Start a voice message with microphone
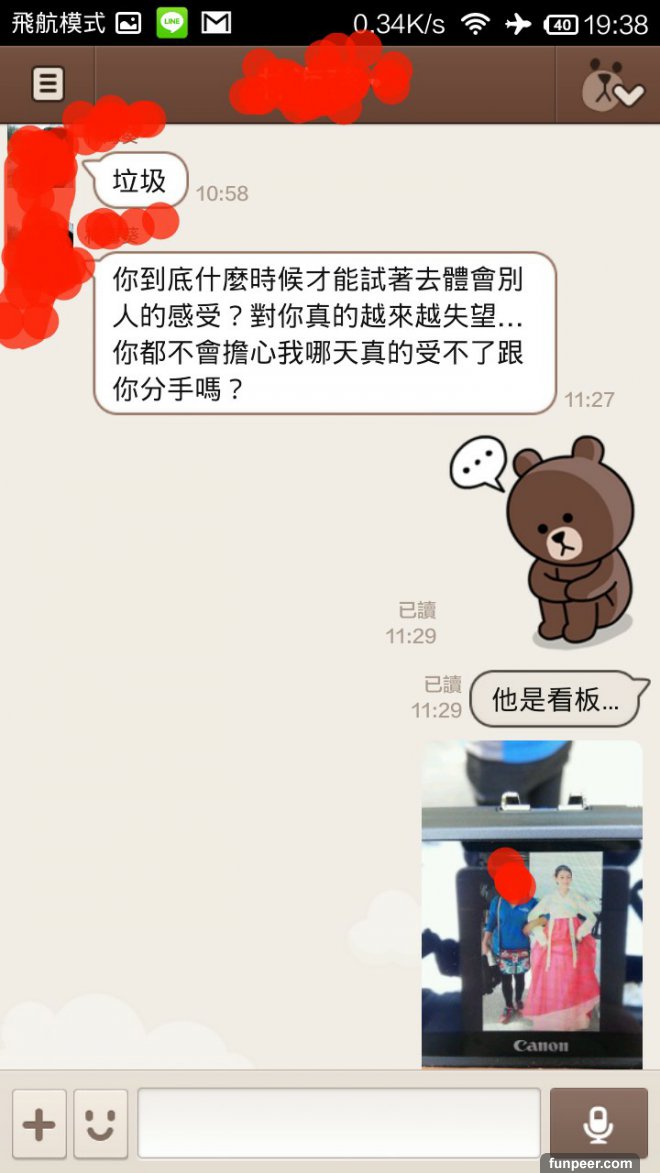Image resolution: width=660 pixels, height=1173 pixels. (x=598, y=1124)
